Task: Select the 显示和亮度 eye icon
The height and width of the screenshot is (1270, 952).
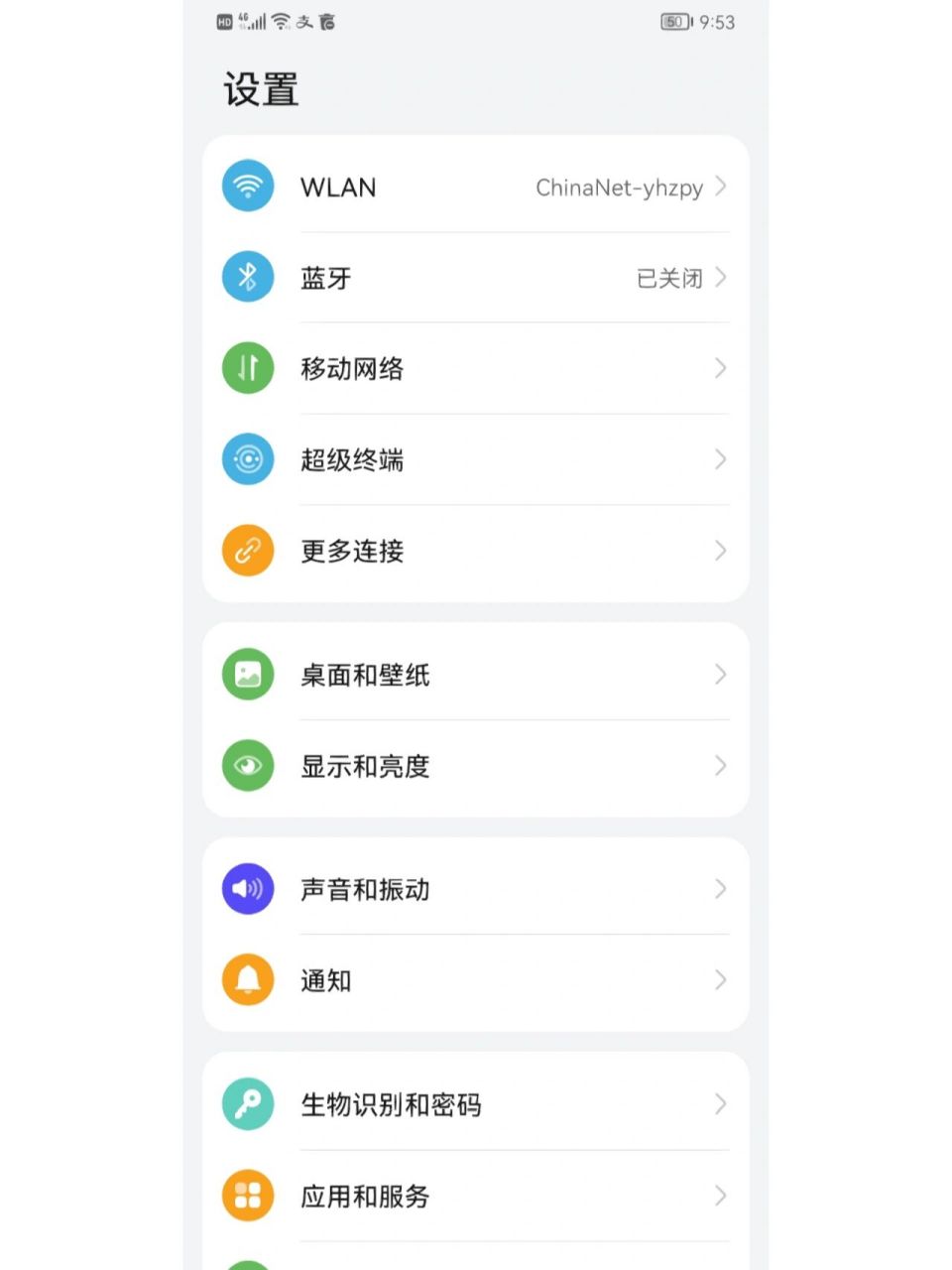Action: 247,765
